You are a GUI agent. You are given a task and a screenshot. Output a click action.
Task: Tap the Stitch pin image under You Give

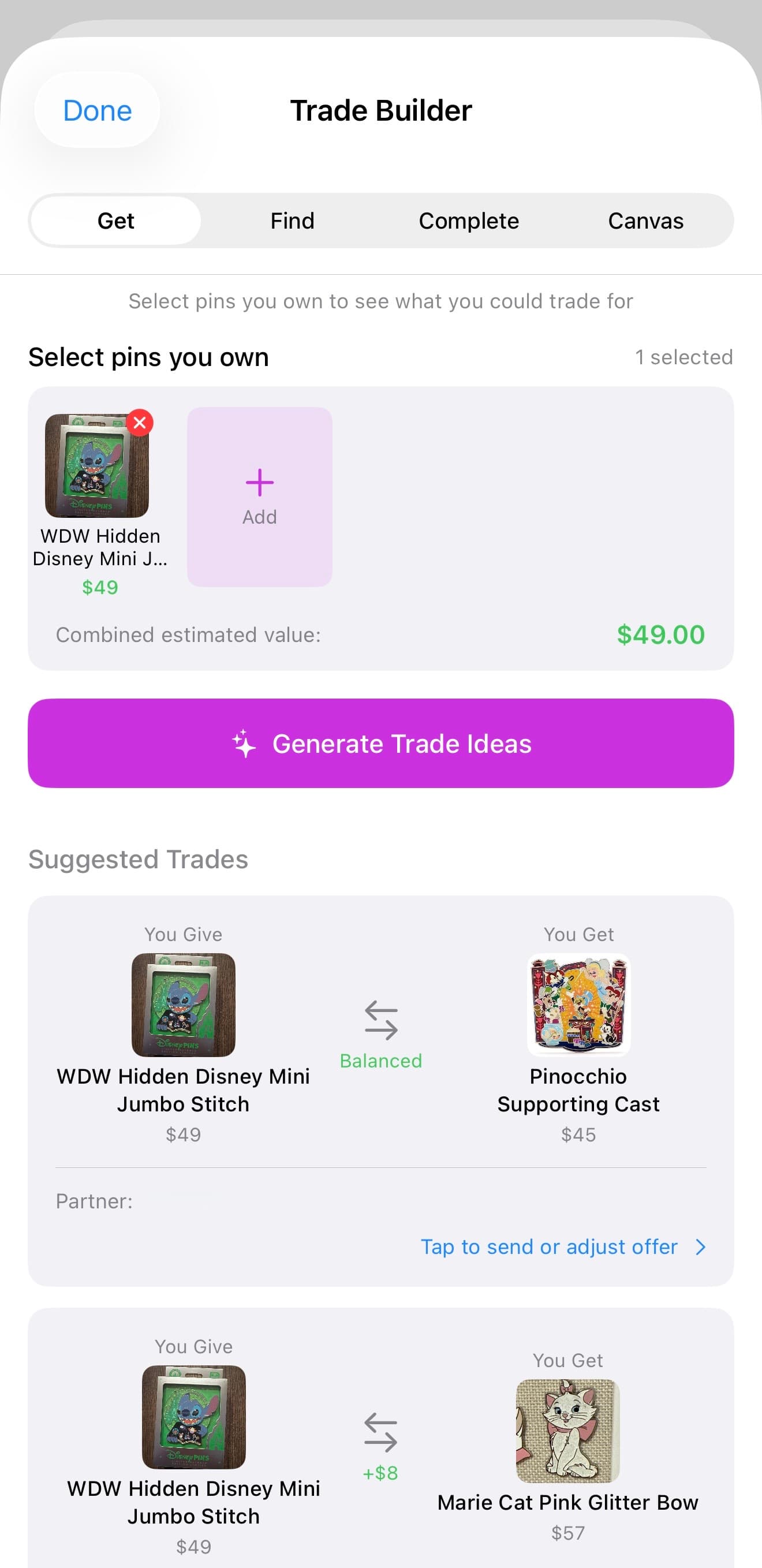coord(182,1005)
